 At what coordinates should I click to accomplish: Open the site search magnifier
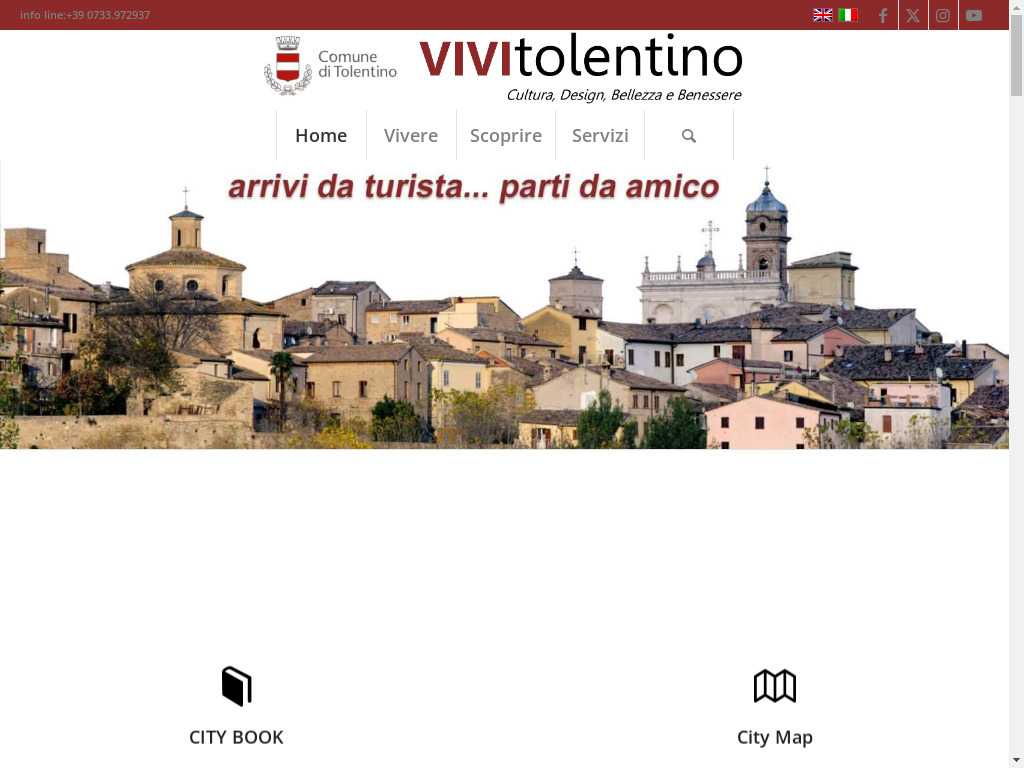689,136
